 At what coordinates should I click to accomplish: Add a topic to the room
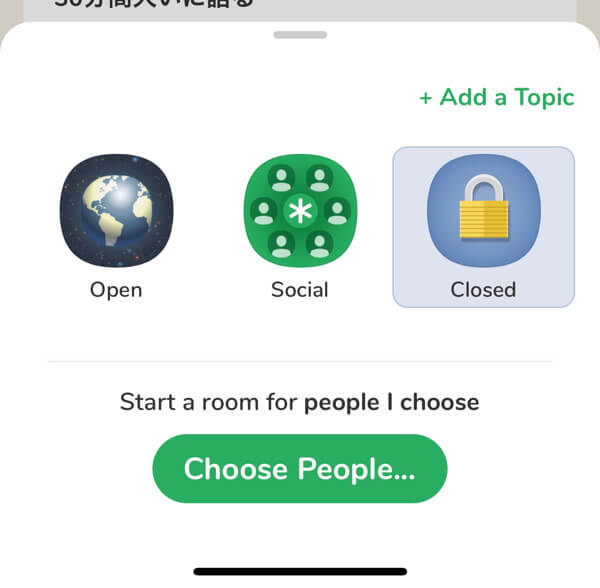(496, 97)
